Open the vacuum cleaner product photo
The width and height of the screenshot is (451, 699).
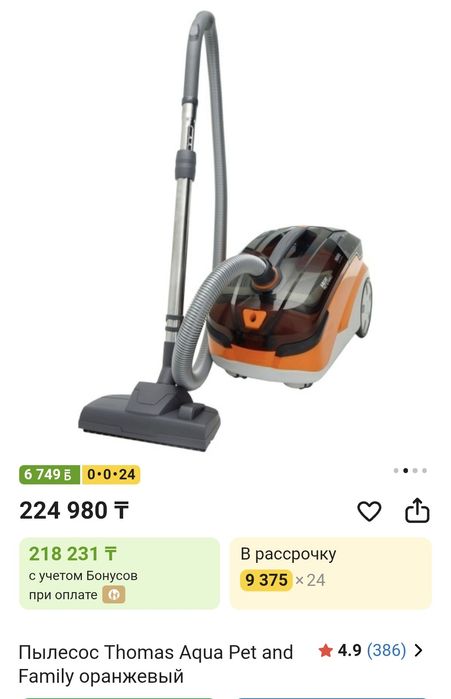(226, 231)
